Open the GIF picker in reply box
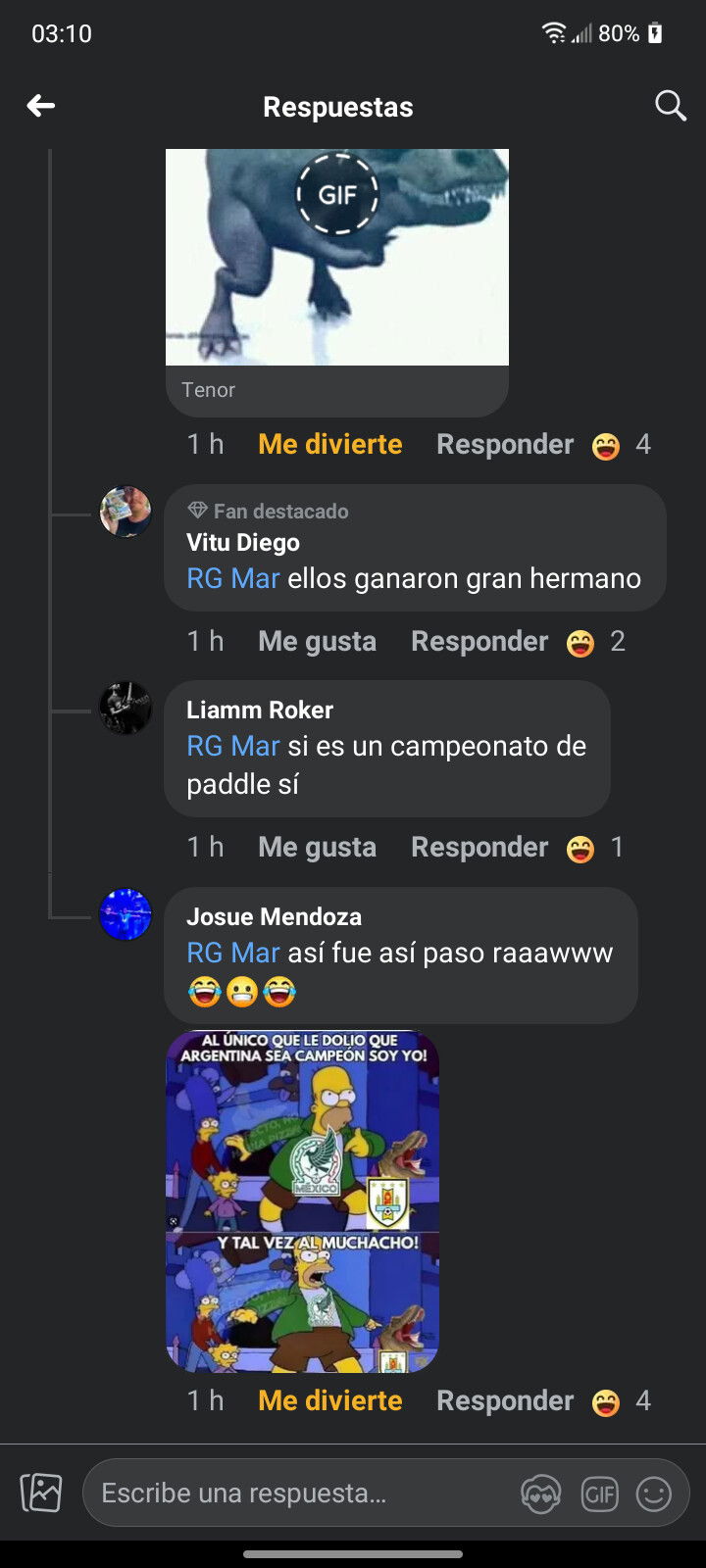Screen dimensions: 706x1568 (x=599, y=1494)
